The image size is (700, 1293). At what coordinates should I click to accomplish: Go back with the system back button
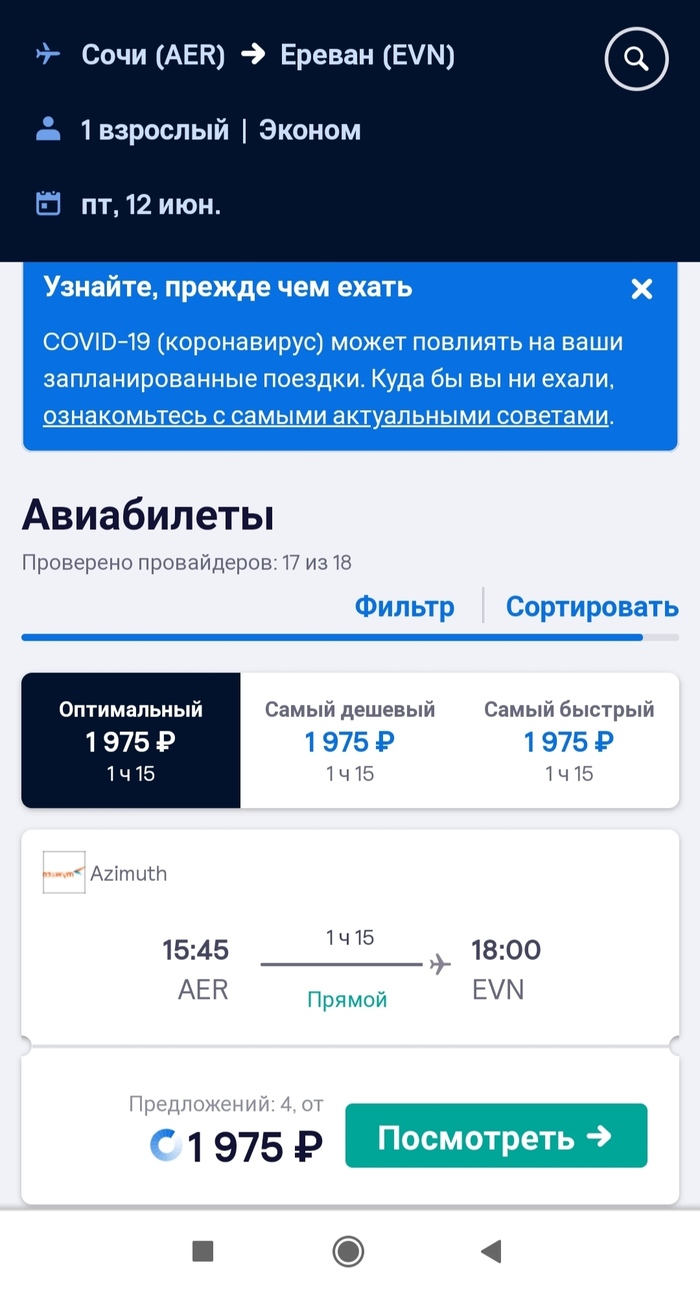490,1251
